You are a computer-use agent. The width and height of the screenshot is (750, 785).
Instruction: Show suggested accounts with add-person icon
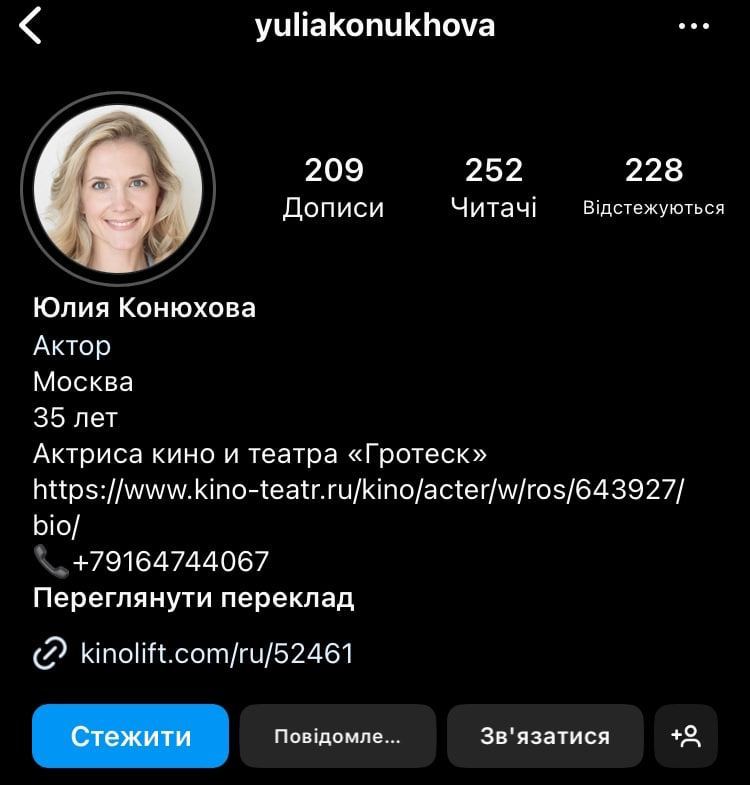click(x=686, y=736)
